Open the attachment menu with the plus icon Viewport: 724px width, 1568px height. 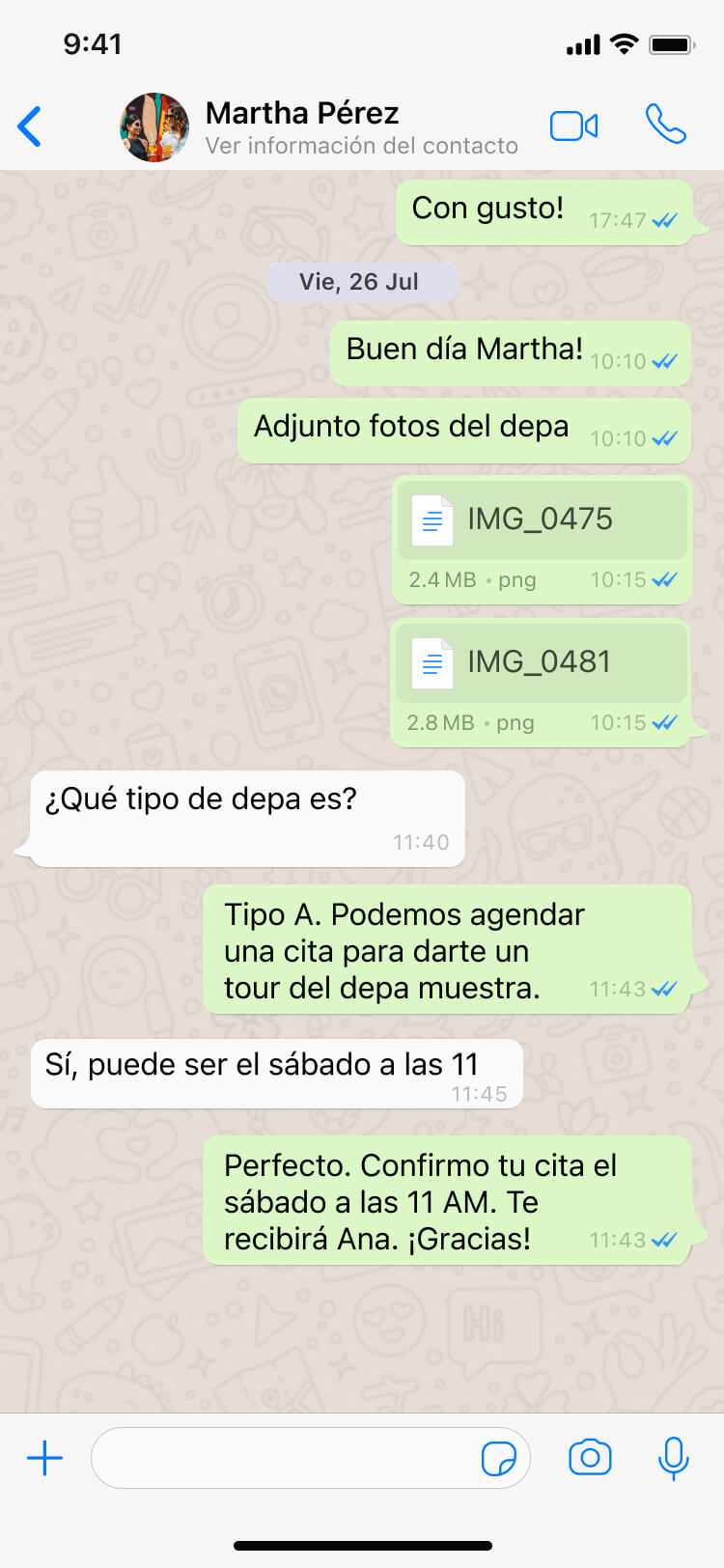point(43,1458)
